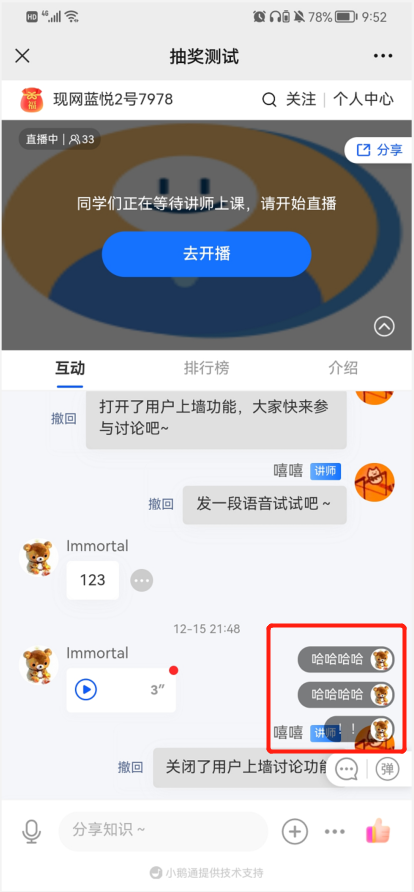Recall the 关闭了用户上墙讨论功能 message
414x892 pixels.
coord(130,767)
